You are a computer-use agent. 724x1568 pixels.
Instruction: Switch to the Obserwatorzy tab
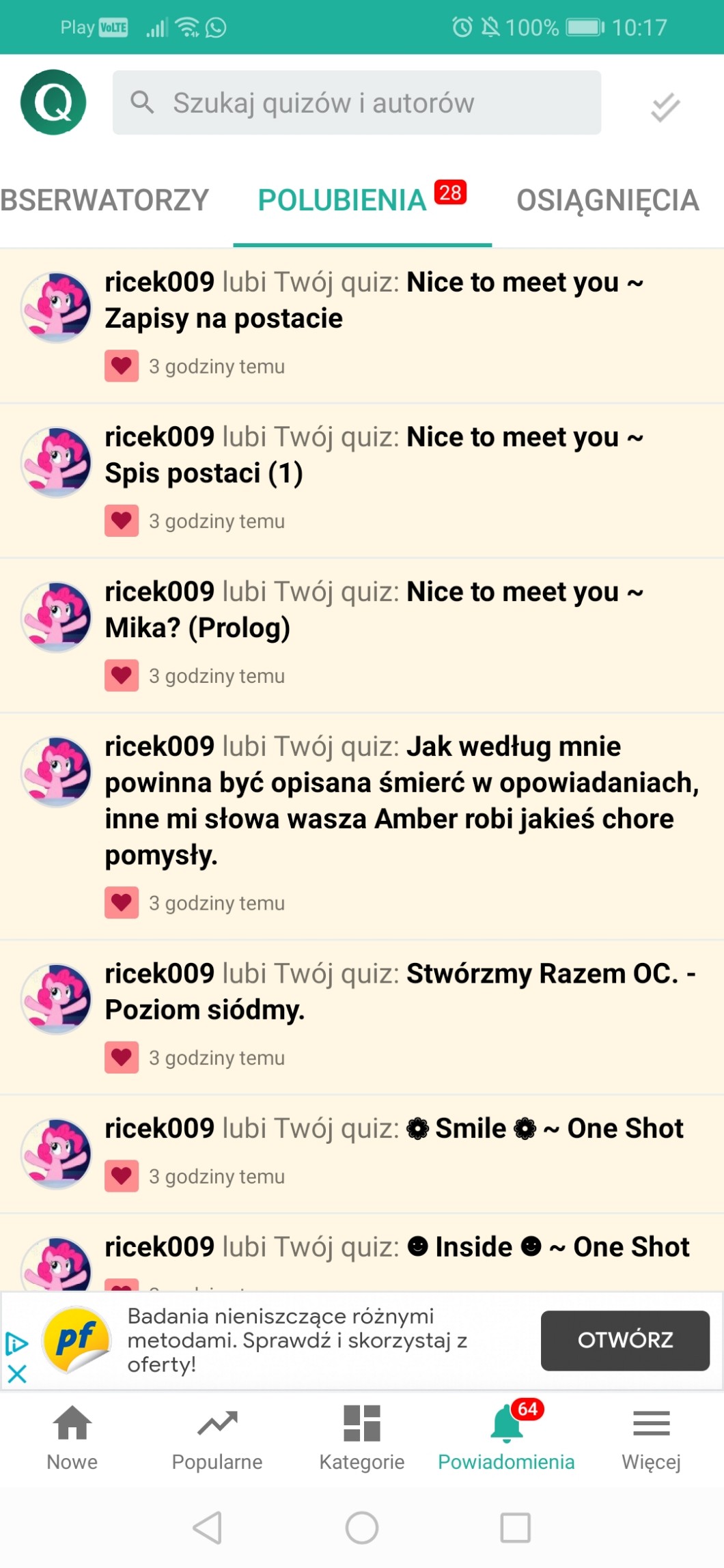click(x=105, y=200)
